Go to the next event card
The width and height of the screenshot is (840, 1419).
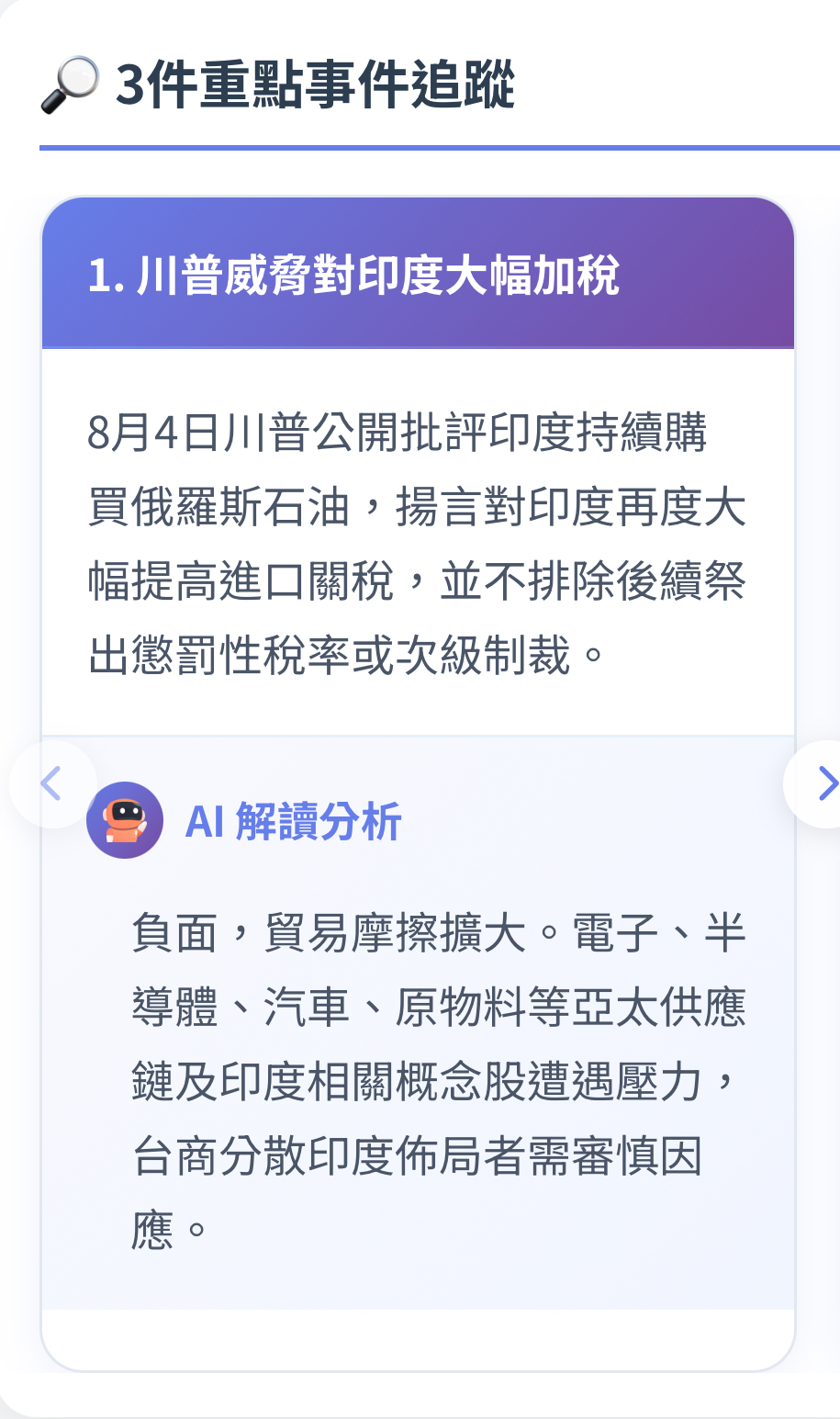tap(823, 783)
